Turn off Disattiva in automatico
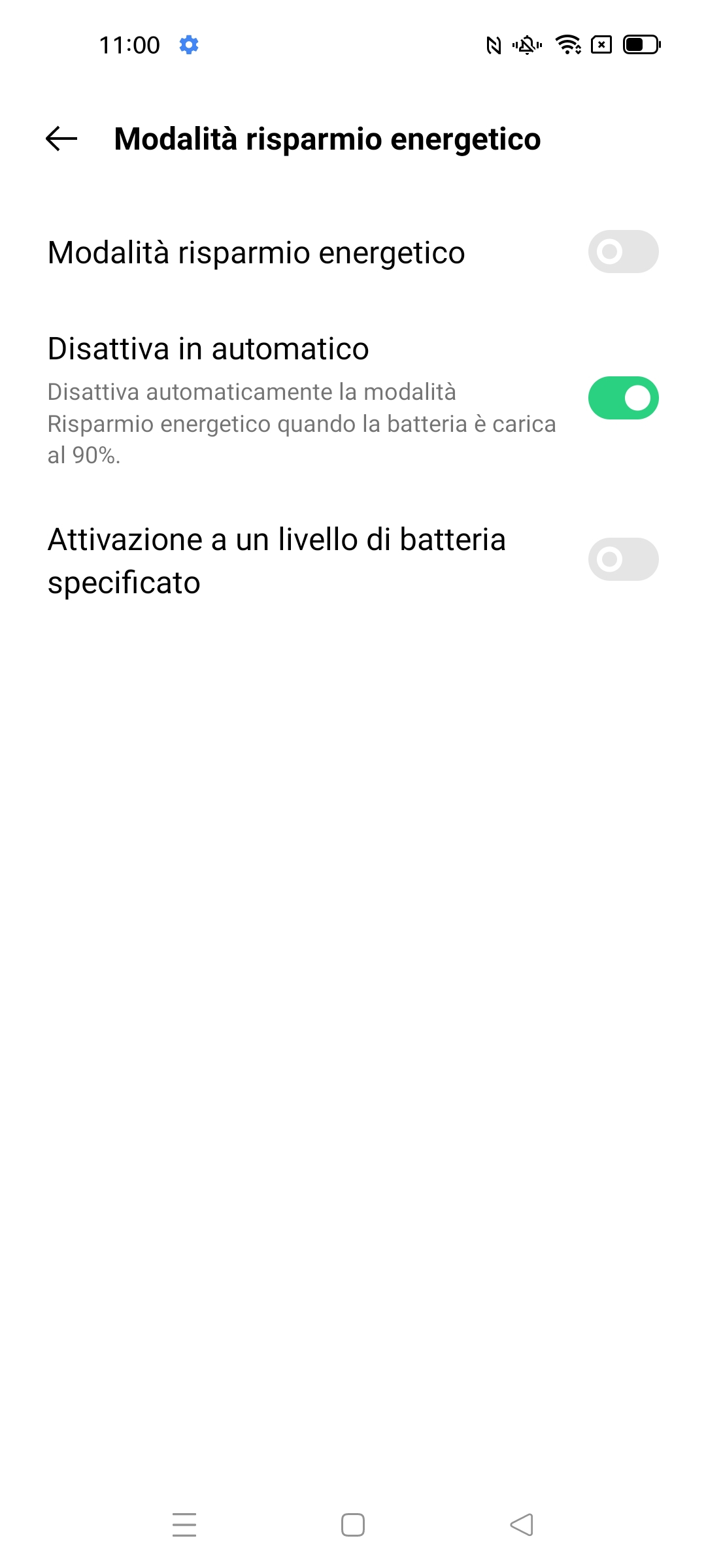Viewport: 706px width, 1568px height. pyautogui.click(x=623, y=398)
